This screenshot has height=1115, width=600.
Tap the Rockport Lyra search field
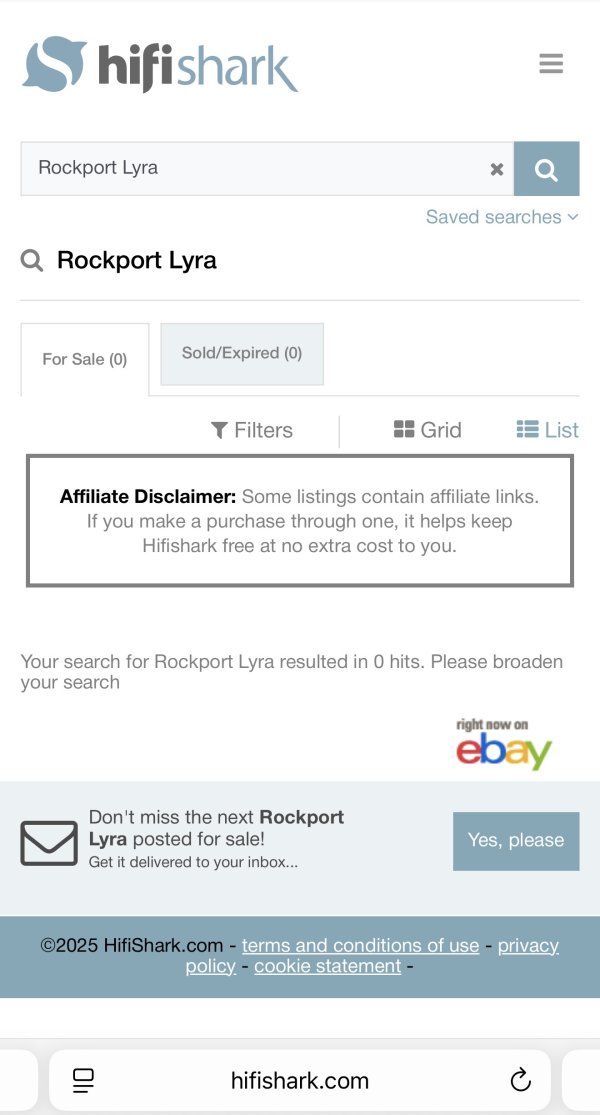click(255, 168)
